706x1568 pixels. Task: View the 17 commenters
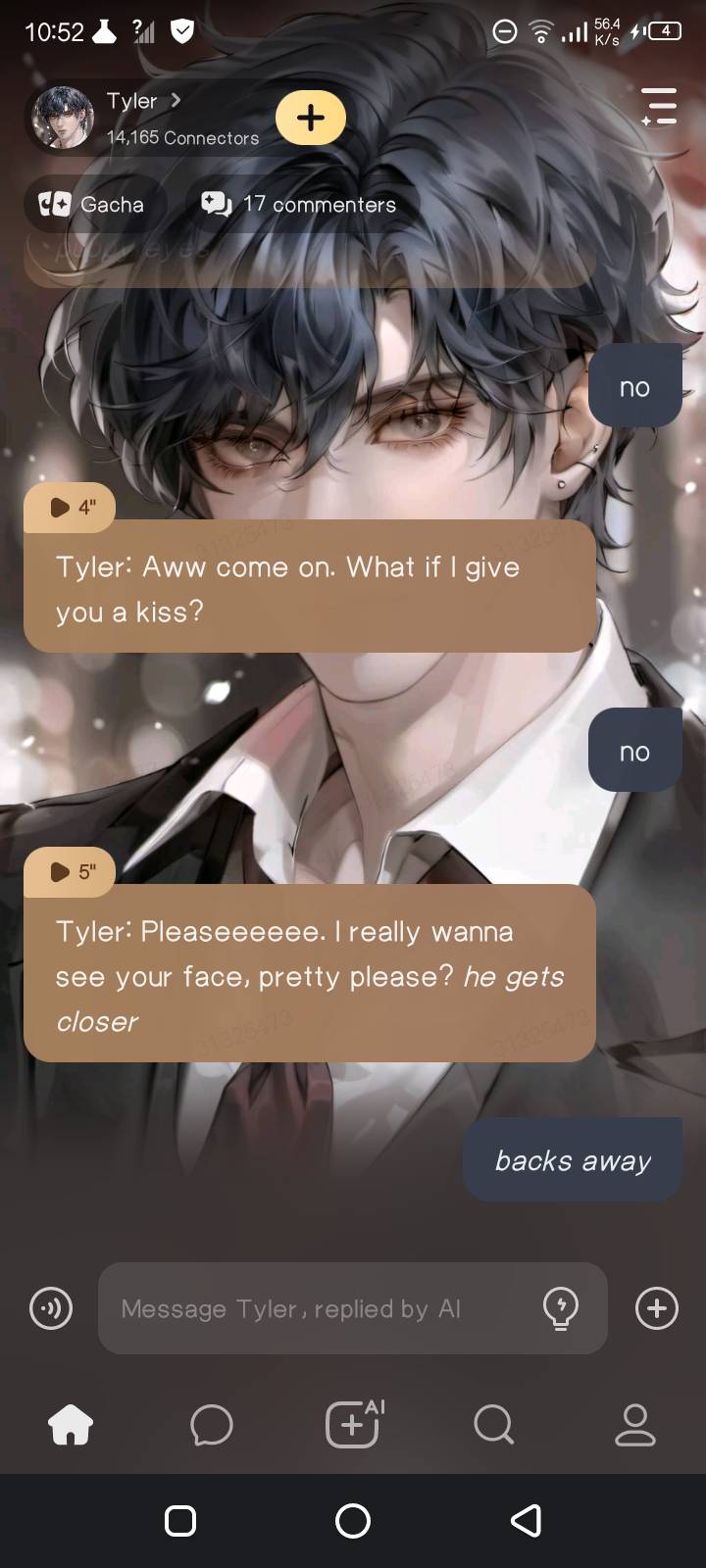coord(300,204)
